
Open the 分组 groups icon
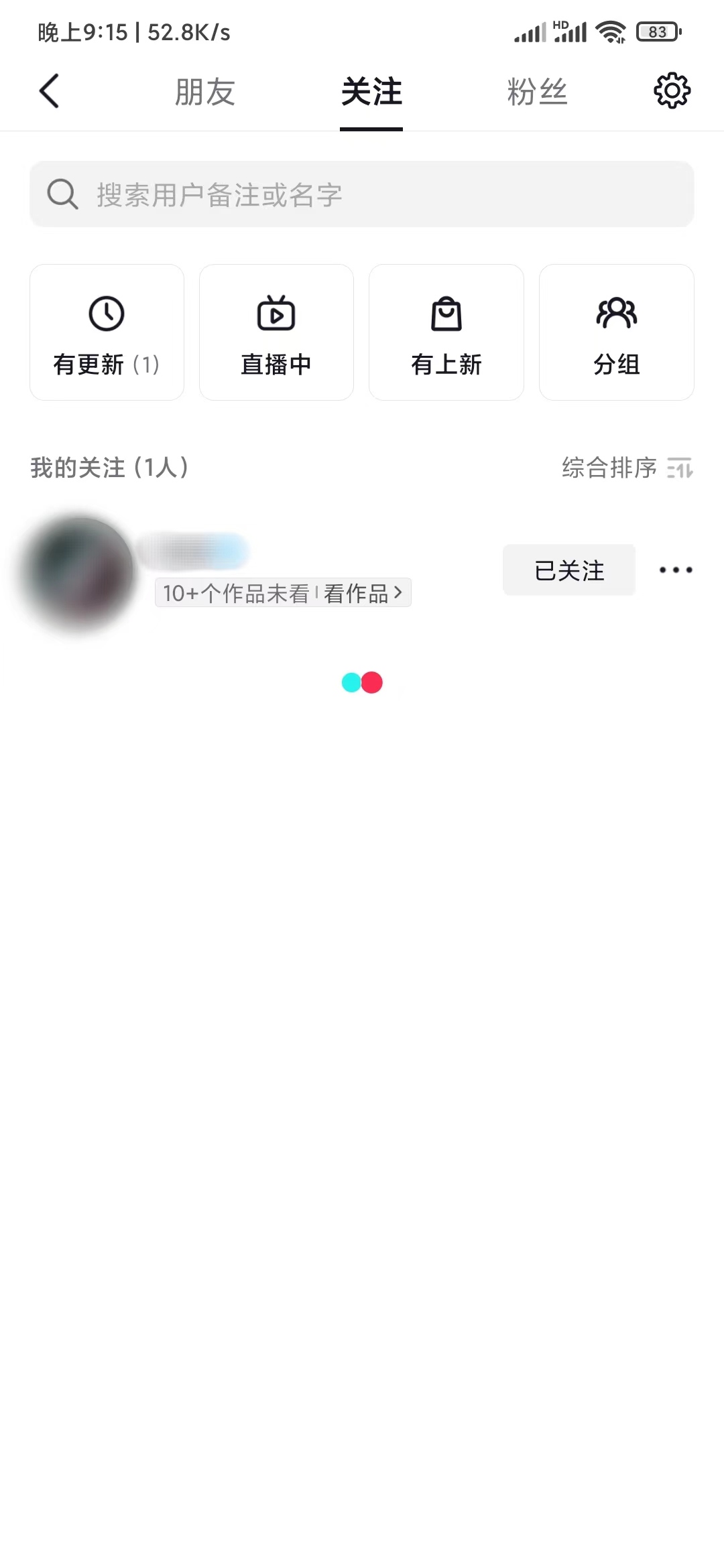pos(616,312)
